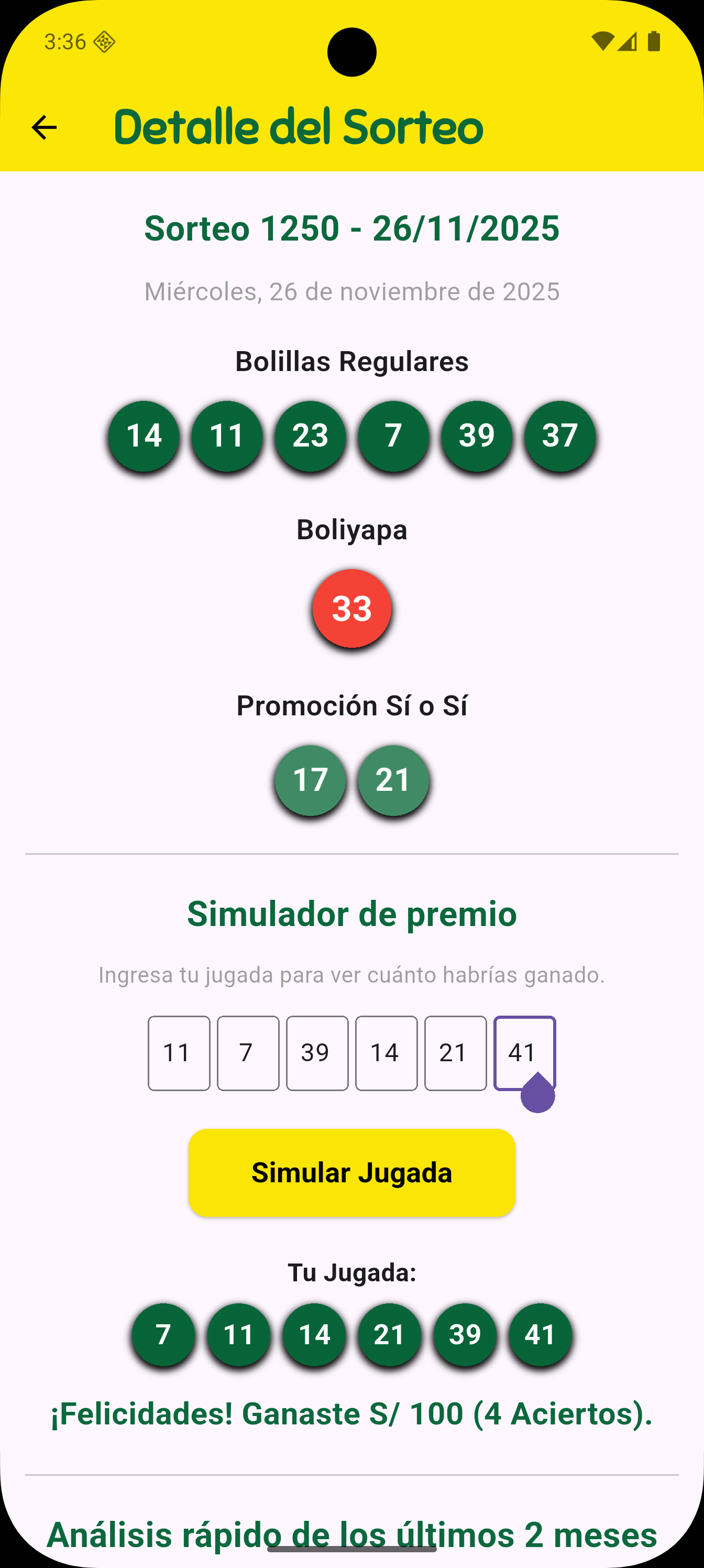This screenshot has height=1568, width=704.
Task: Select ball 17 under Promoción Sí o Sí
Action: pos(310,781)
